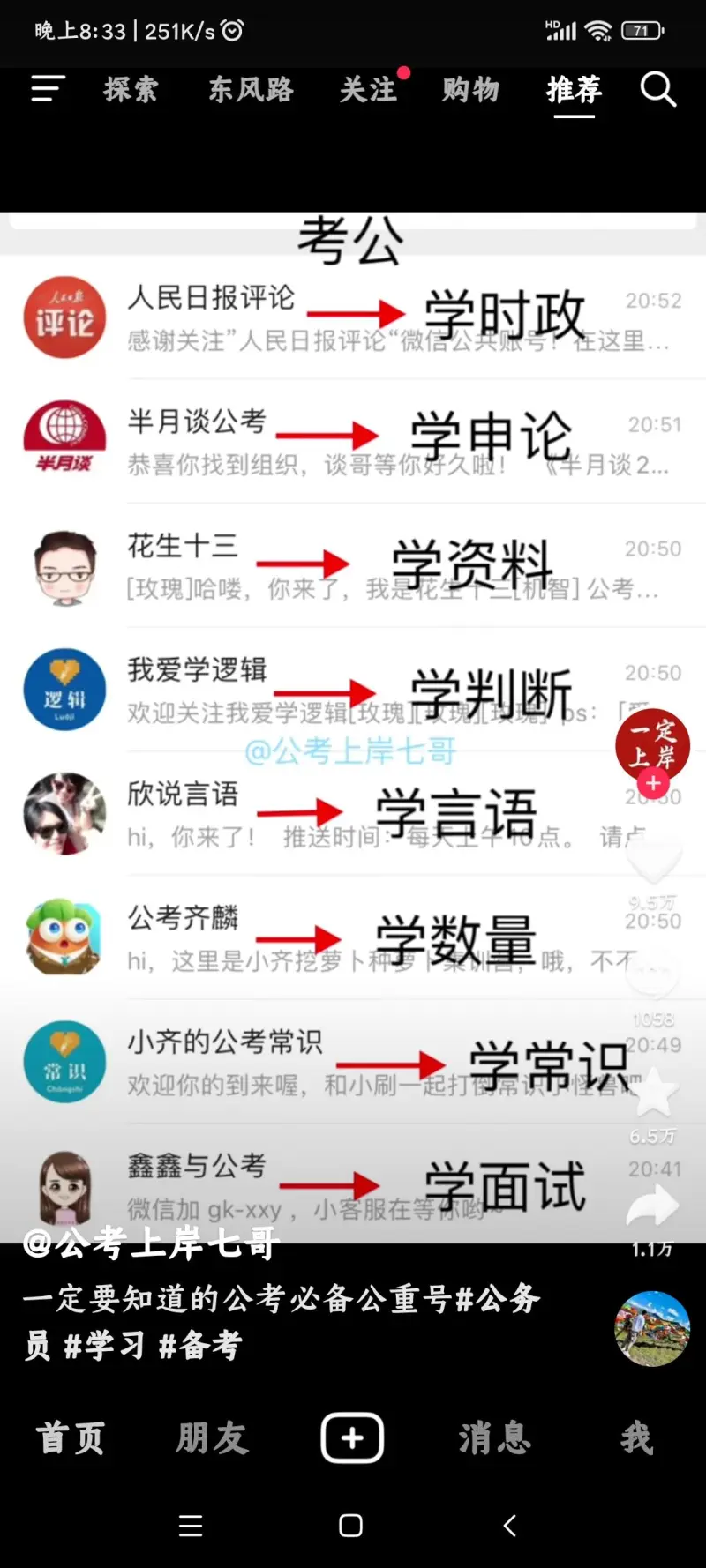Image resolution: width=706 pixels, height=1568 pixels.
Task: Open the #备考 hashtag
Action: point(200,1346)
